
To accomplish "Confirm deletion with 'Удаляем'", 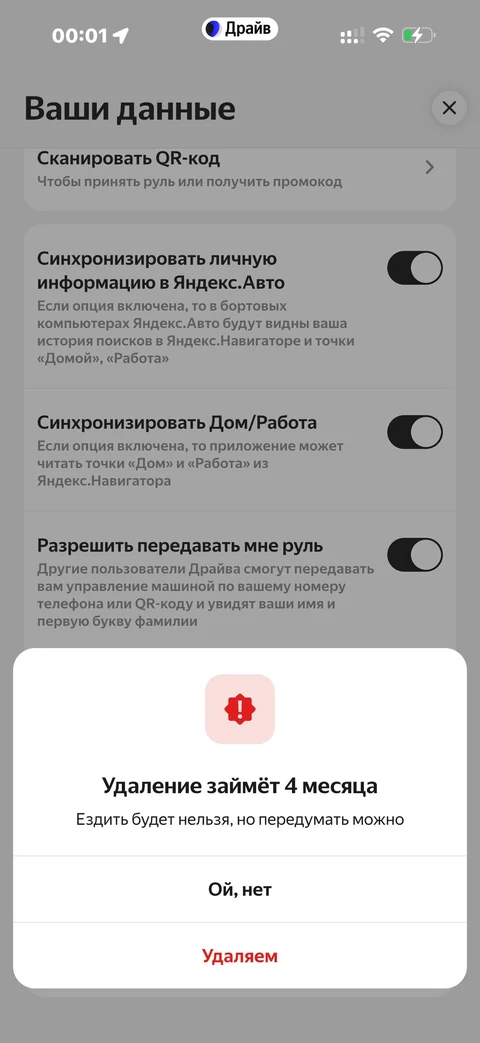I will point(240,956).
